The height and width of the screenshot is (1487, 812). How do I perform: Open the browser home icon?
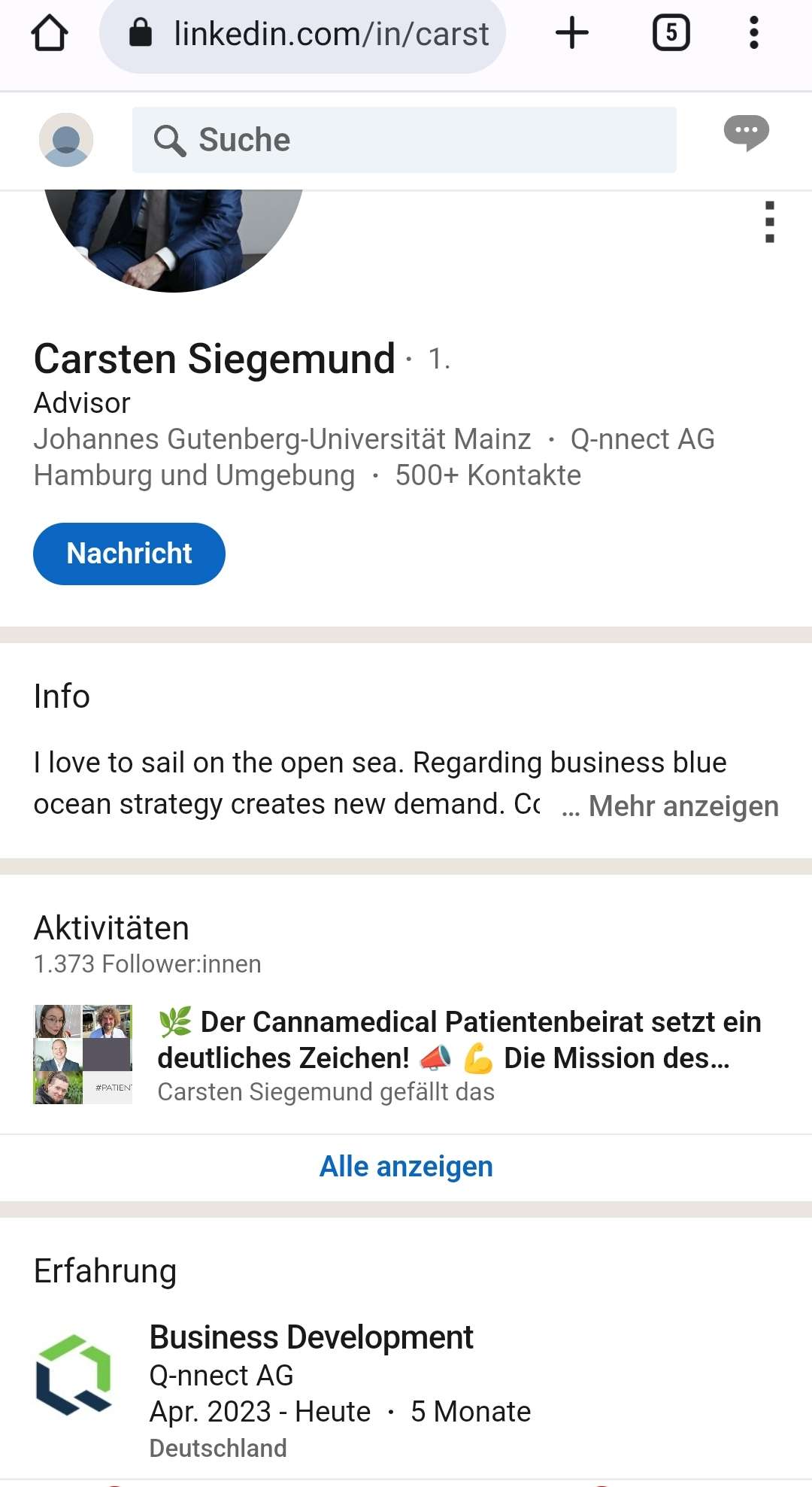[48, 33]
